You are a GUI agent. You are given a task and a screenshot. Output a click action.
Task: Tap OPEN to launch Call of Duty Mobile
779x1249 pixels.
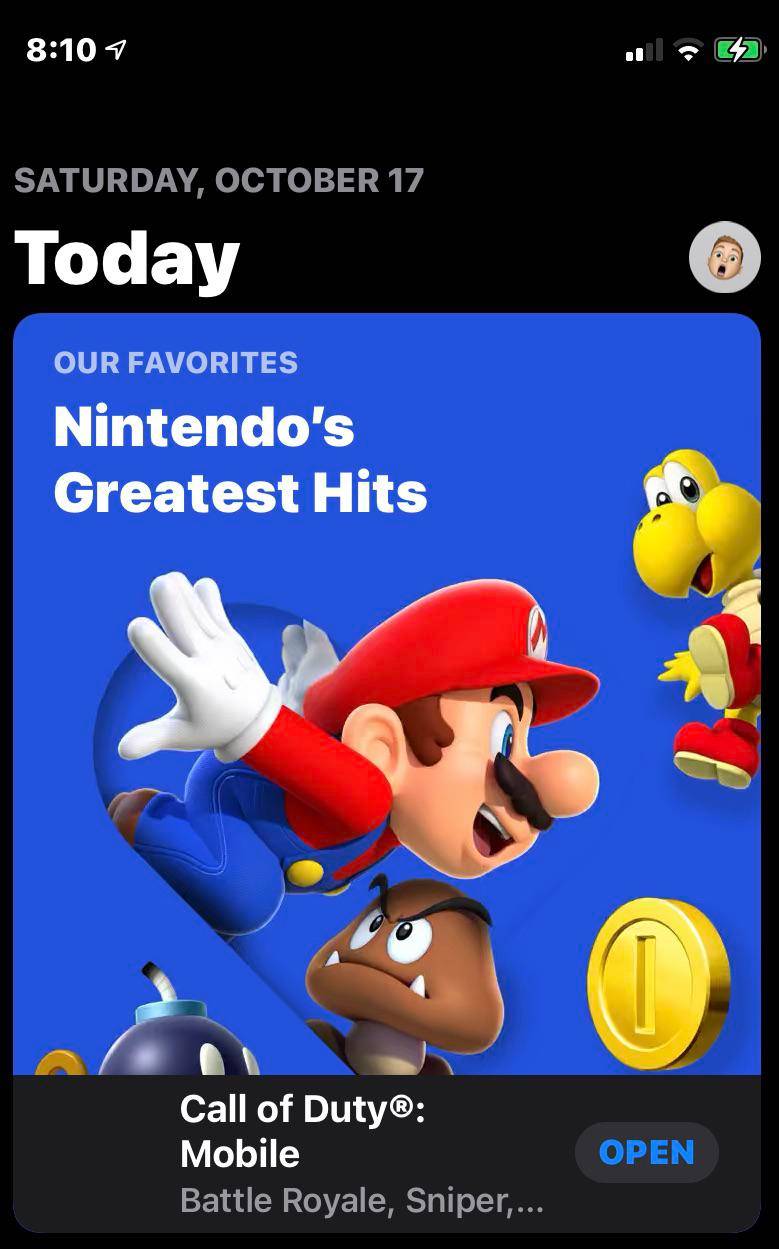point(646,1152)
